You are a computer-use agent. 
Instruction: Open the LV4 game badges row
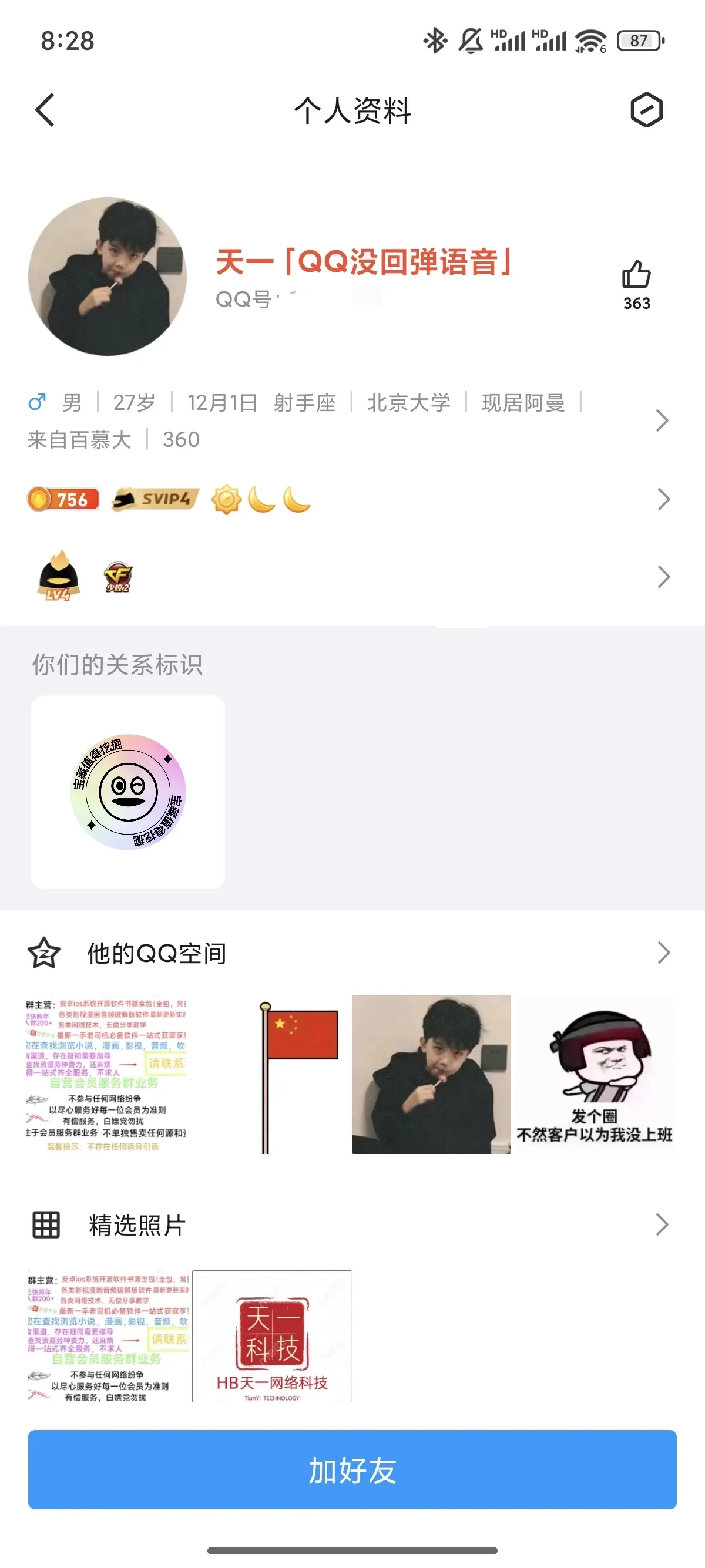[663, 577]
